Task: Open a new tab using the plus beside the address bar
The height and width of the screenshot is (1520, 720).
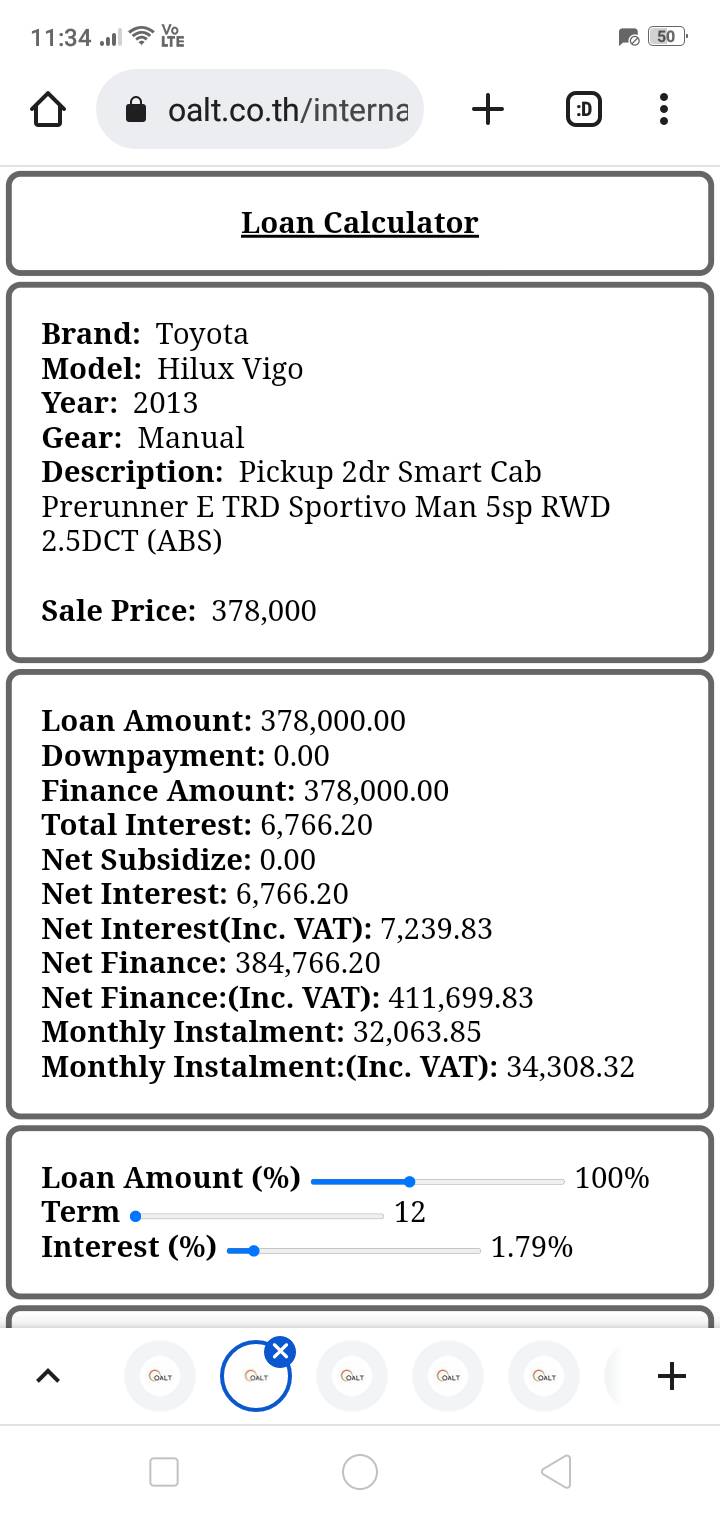Action: pyautogui.click(x=487, y=109)
